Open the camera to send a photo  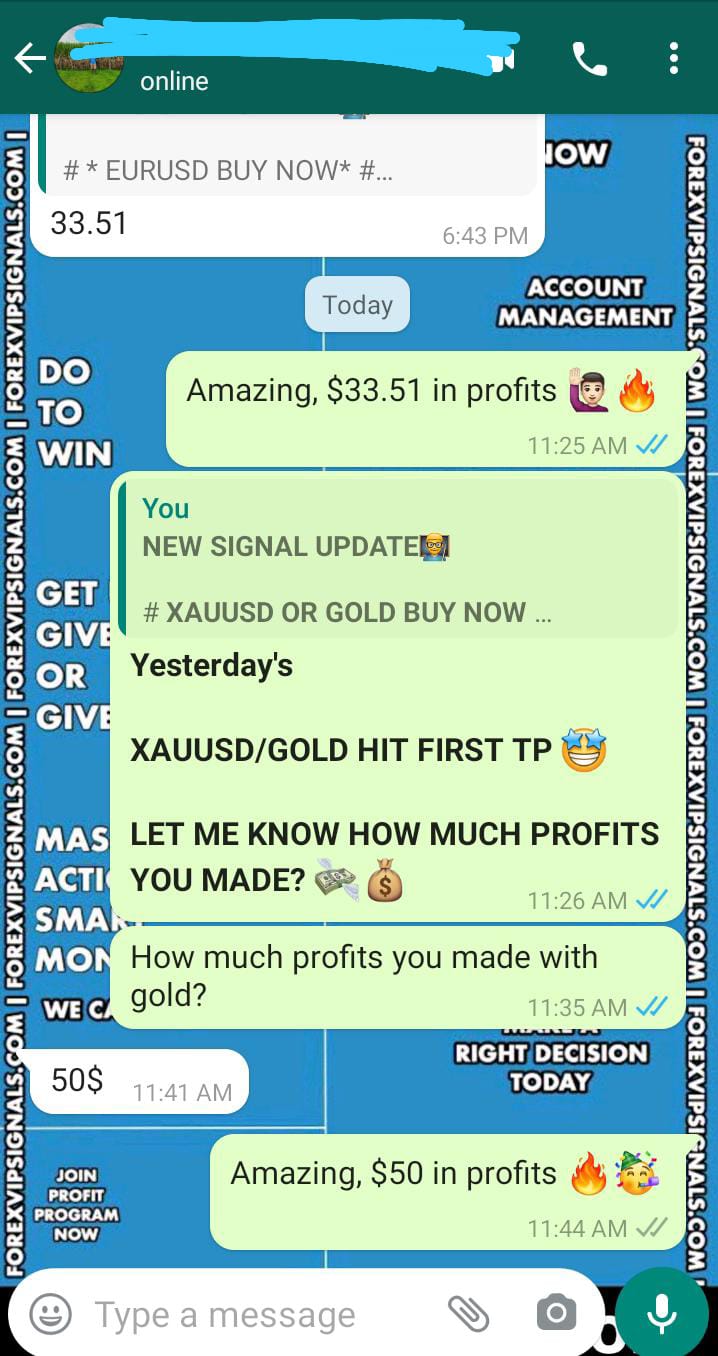coord(555,1314)
